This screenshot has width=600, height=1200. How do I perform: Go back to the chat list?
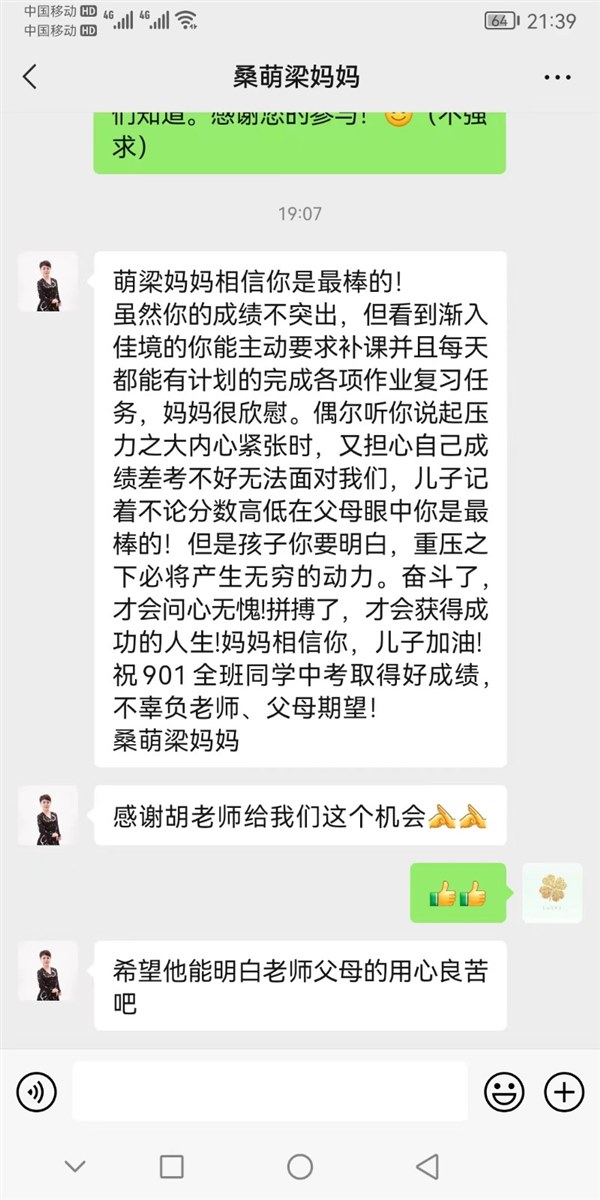pyautogui.click(x=30, y=77)
